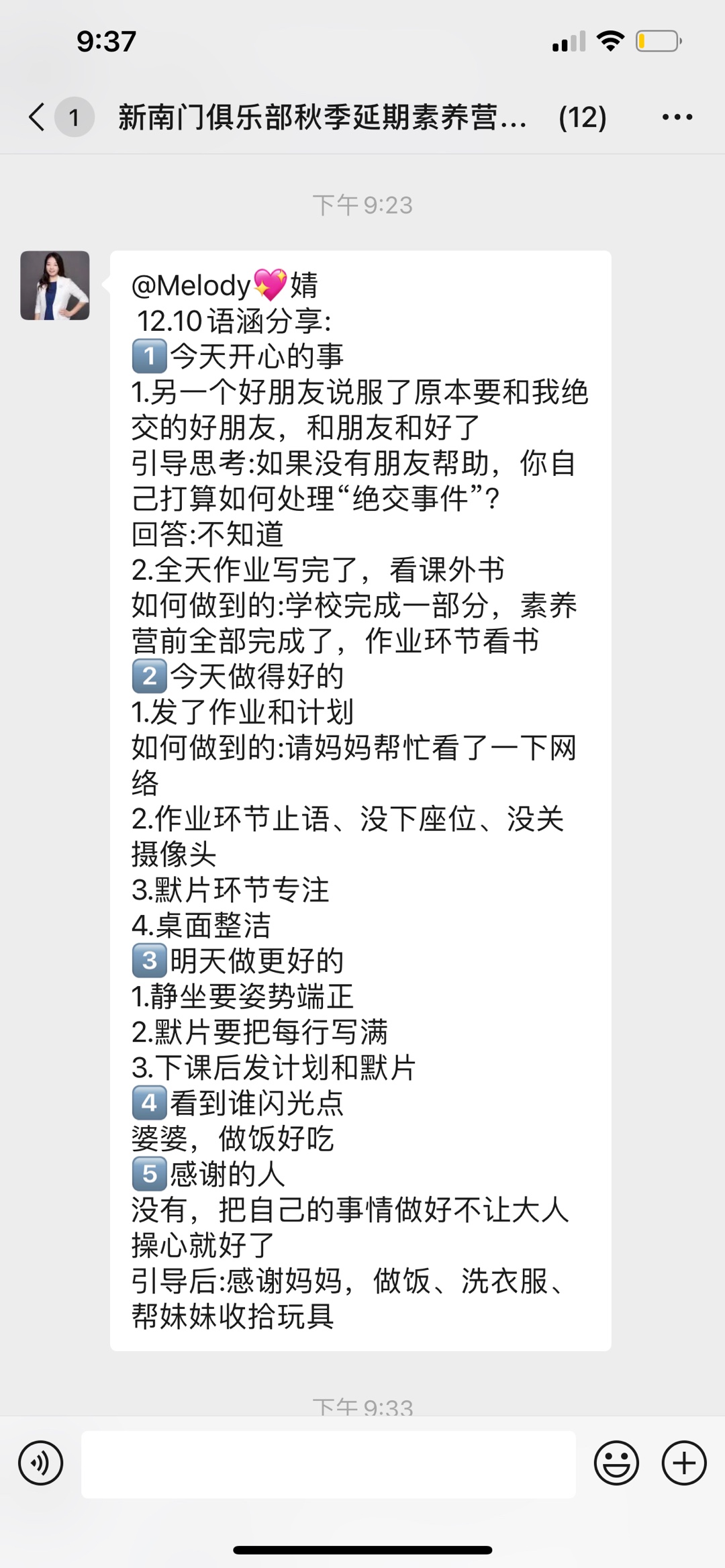
Task: Open the plus attachment menu
Action: click(x=684, y=1463)
